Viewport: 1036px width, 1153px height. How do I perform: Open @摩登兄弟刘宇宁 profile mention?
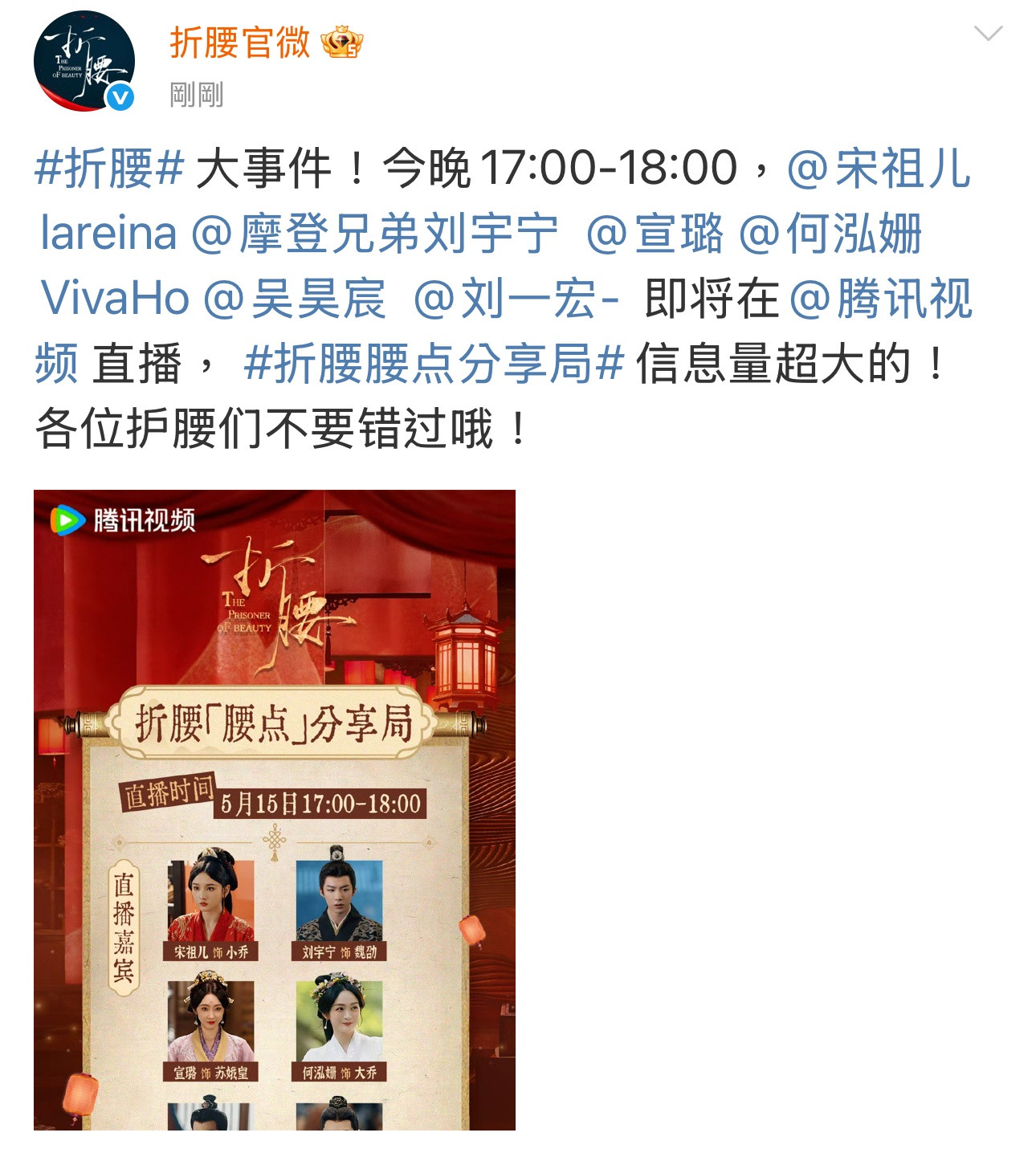pyautogui.click(x=374, y=234)
